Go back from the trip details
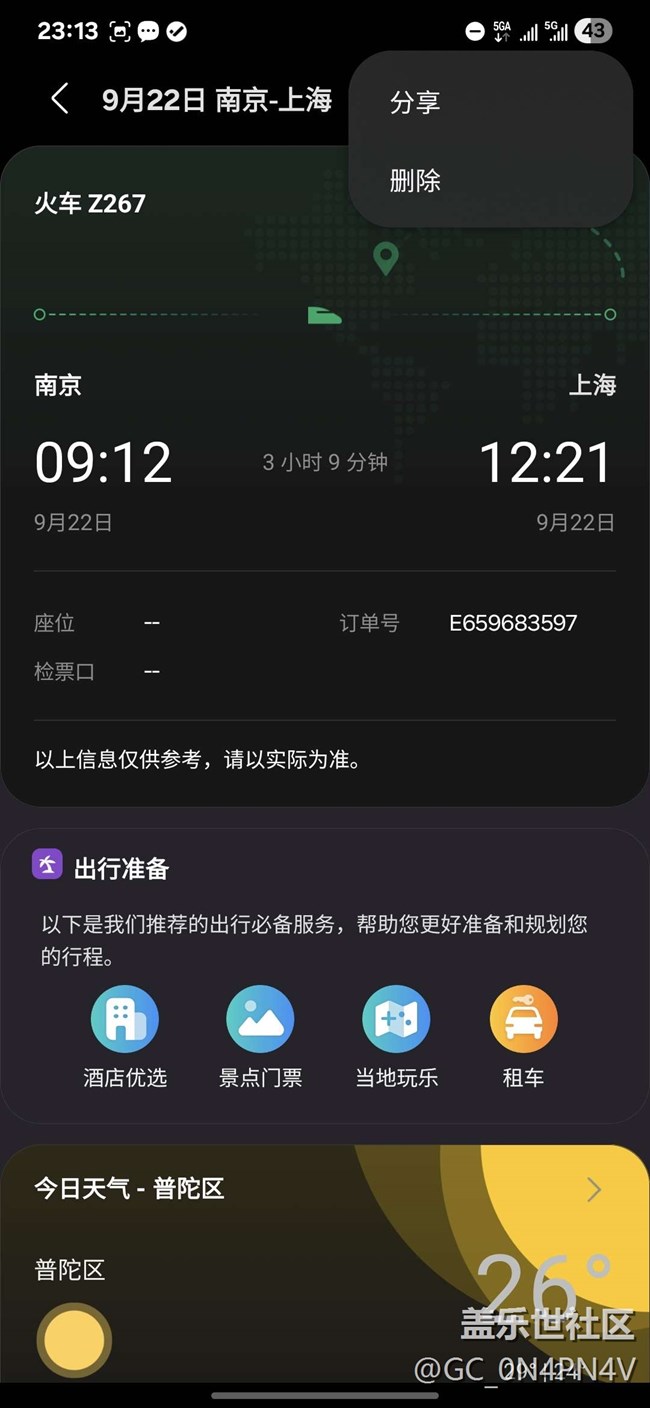650x1408 pixels. (x=60, y=99)
